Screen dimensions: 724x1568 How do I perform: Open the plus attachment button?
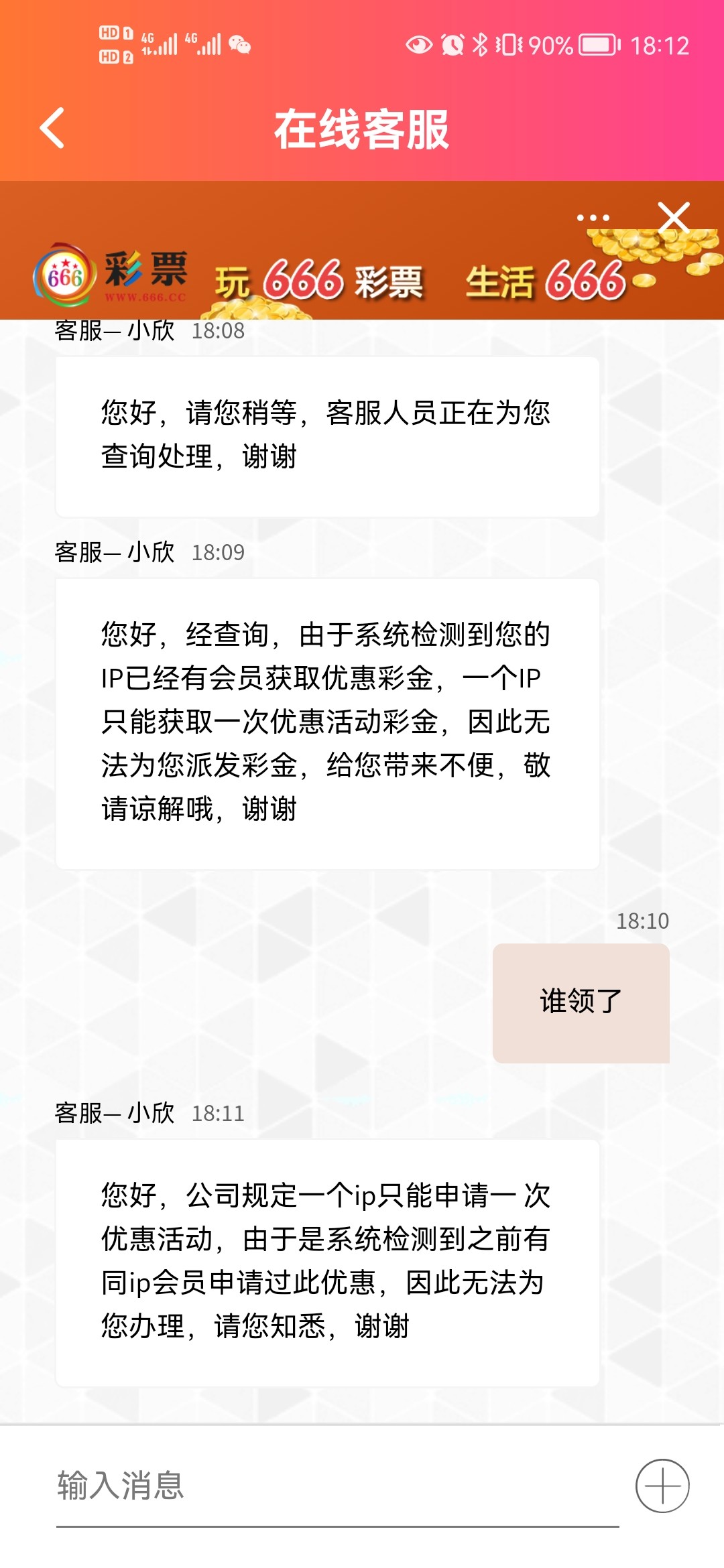pos(662,1486)
